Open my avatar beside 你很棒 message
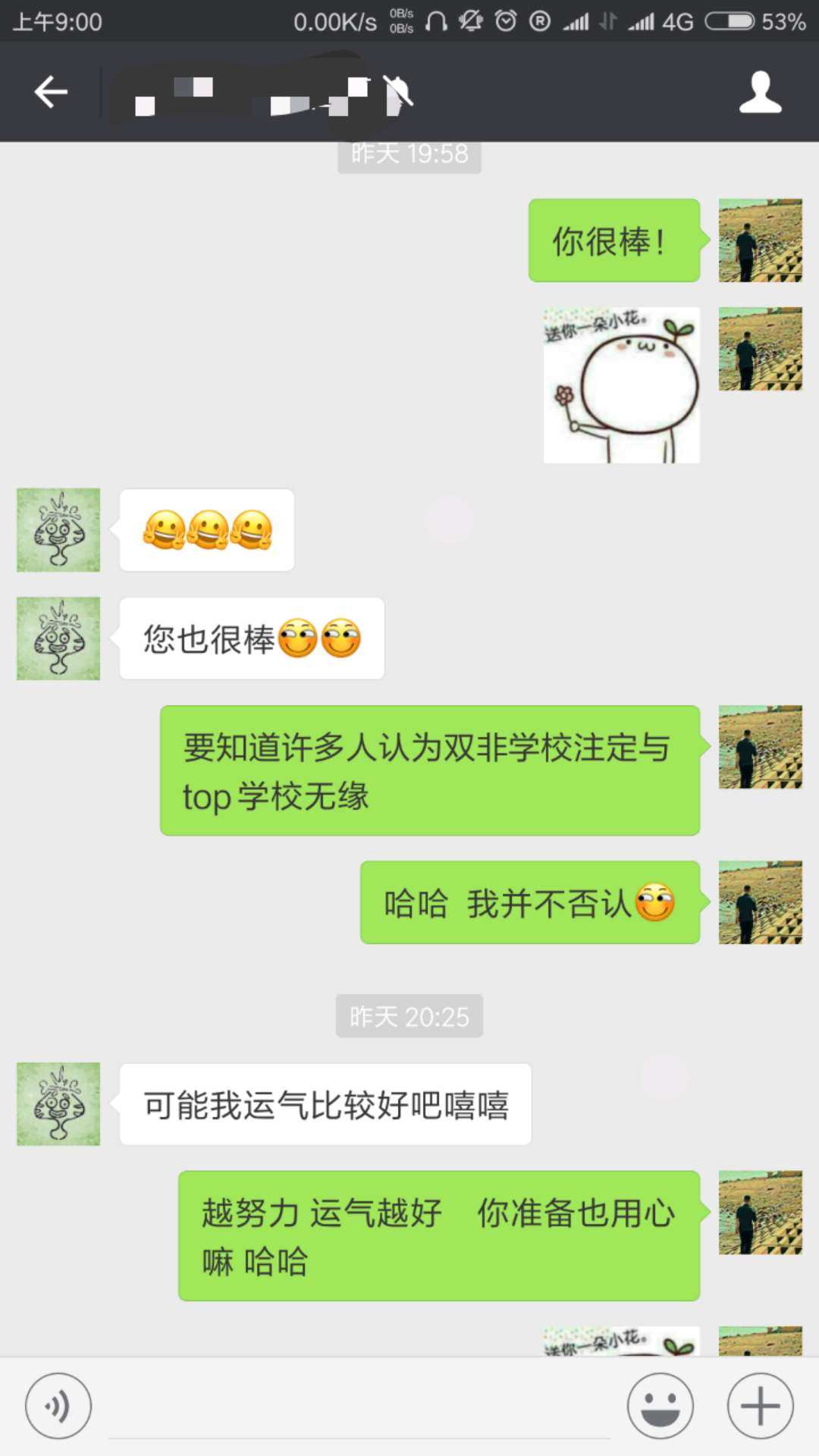The width and height of the screenshot is (819, 1456). point(760,240)
